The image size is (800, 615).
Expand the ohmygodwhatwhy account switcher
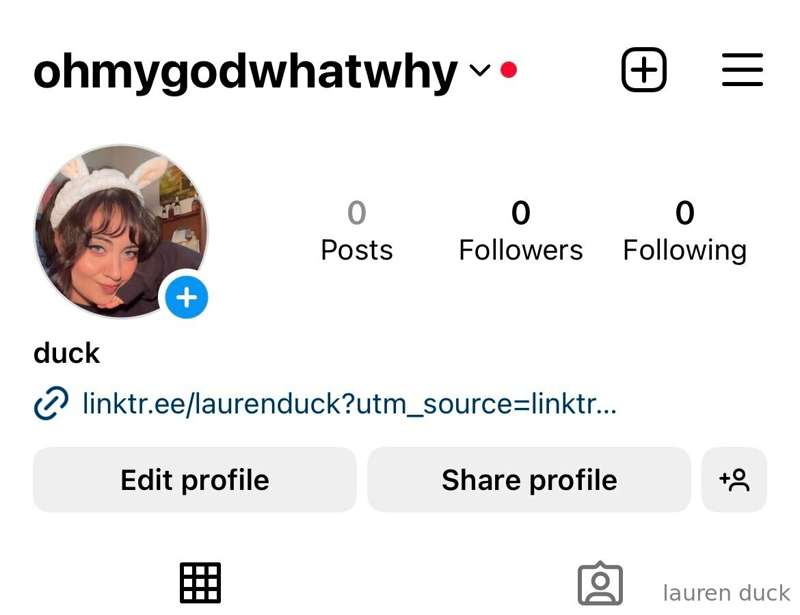[480, 71]
